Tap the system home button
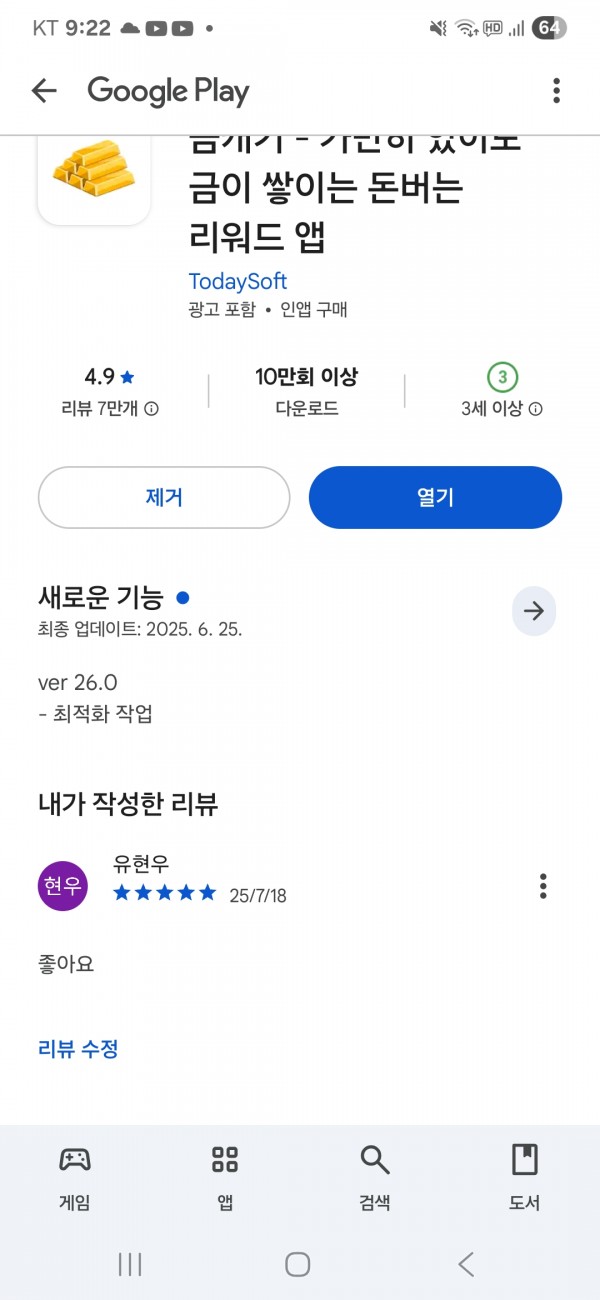 pyautogui.click(x=297, y=1264)
